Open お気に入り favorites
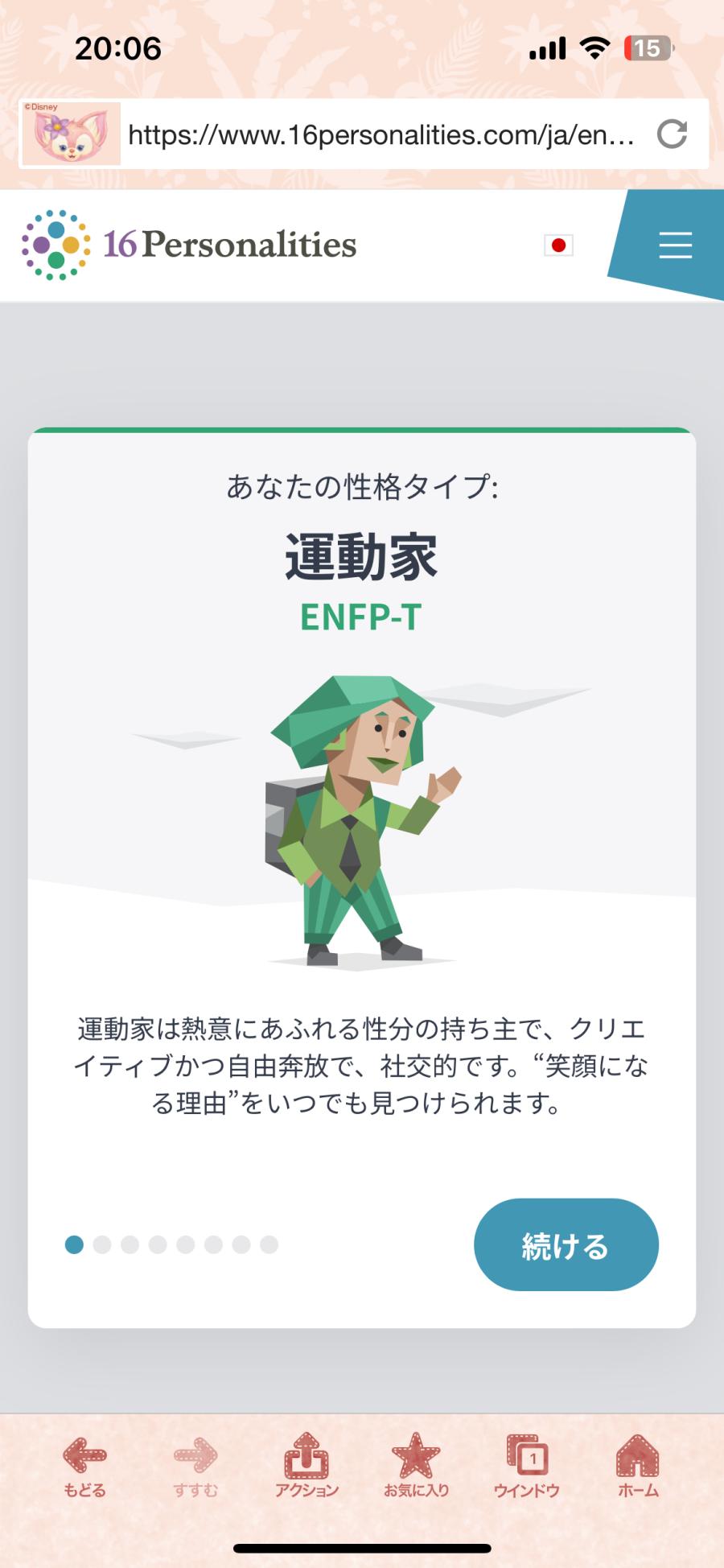This screenshot has height=1568, width=724. click(416, 1465)
